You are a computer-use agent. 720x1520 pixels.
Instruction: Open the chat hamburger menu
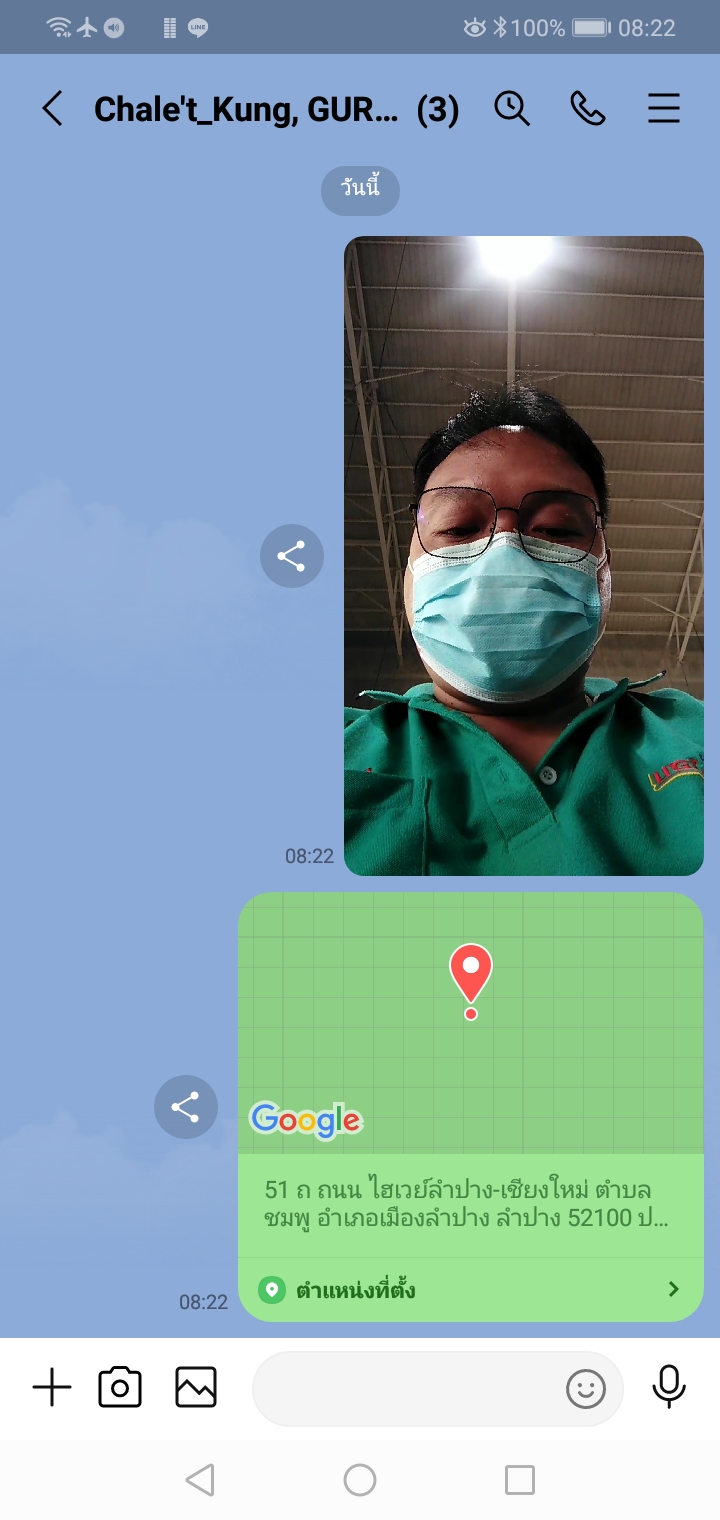664,109
